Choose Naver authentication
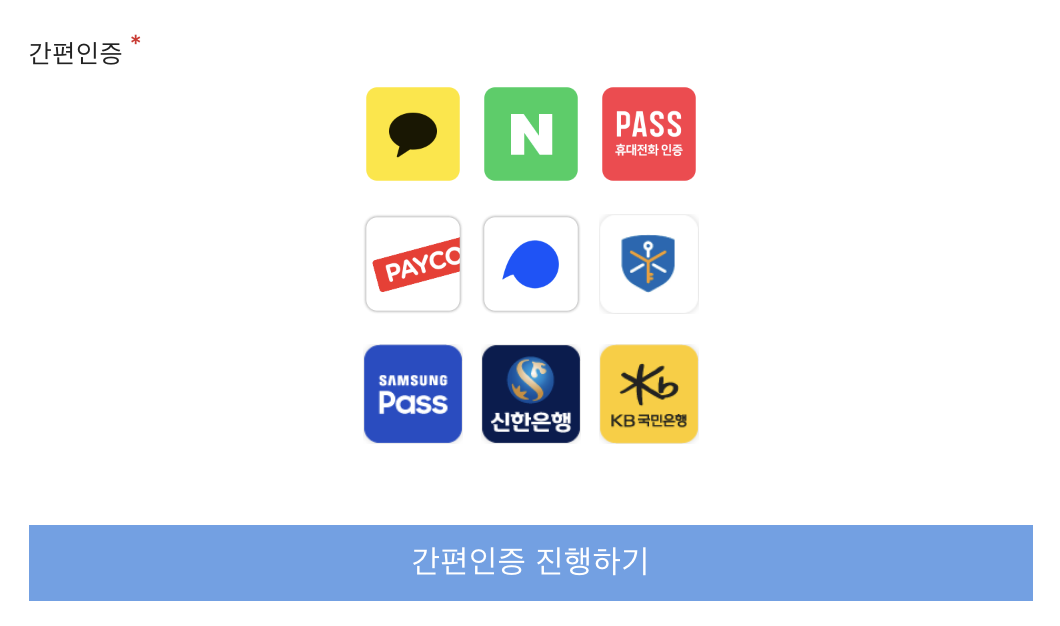Viewport: 1060px width, 626px height. click(531, 134)
